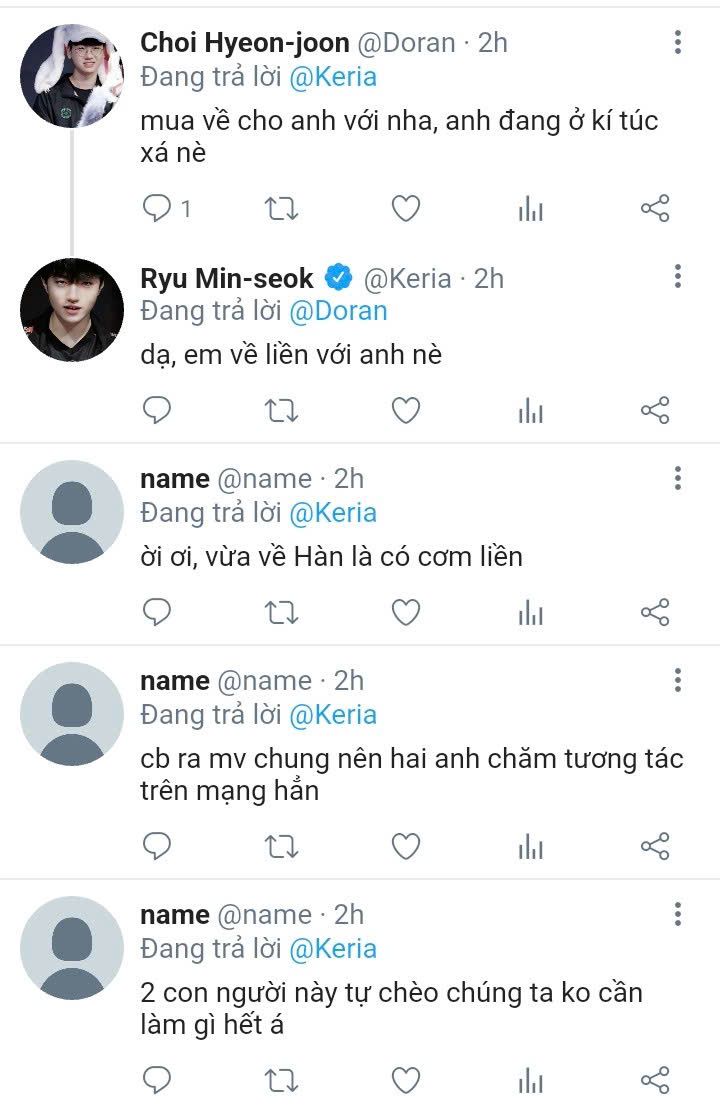Share the 'vừa về Hàn' tweet
Viewport: 720px width, 1106px height.
pyautogui.click(x=654, y=612)
